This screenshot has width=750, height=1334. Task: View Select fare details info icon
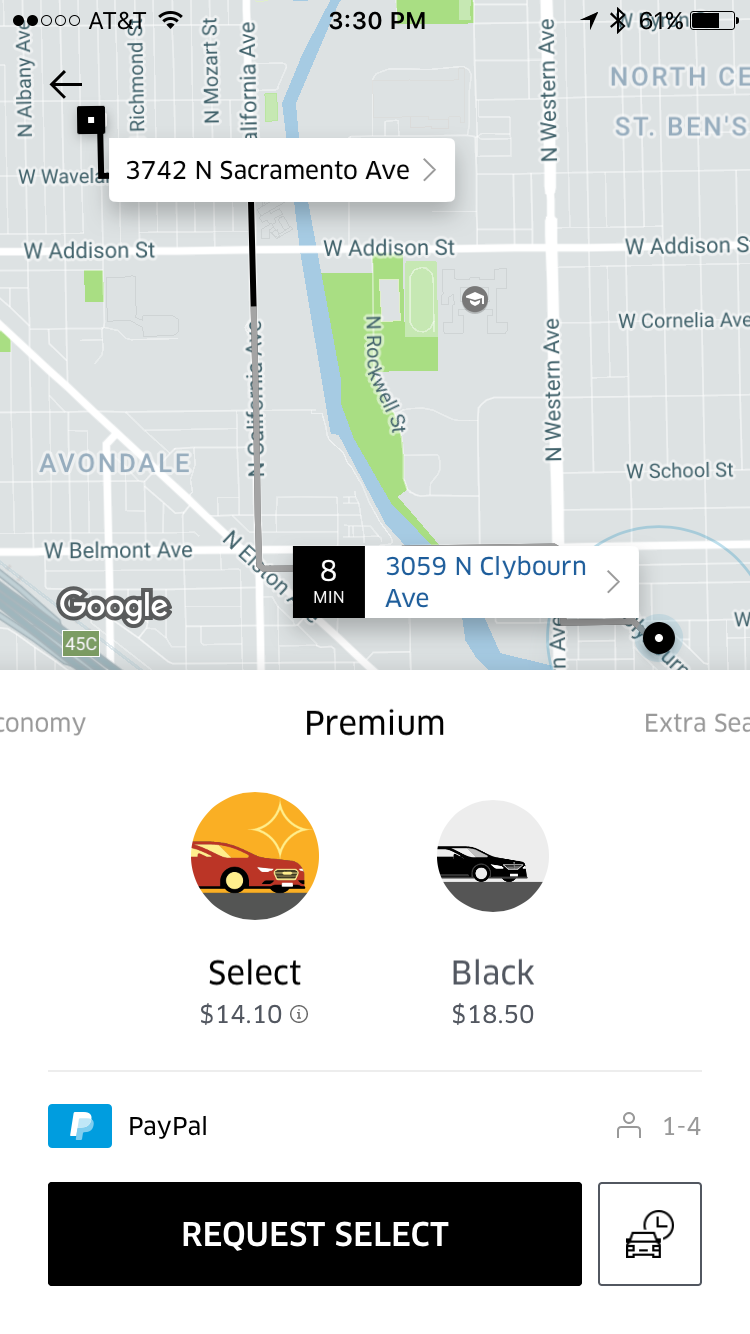click(x=299, y=1014)
